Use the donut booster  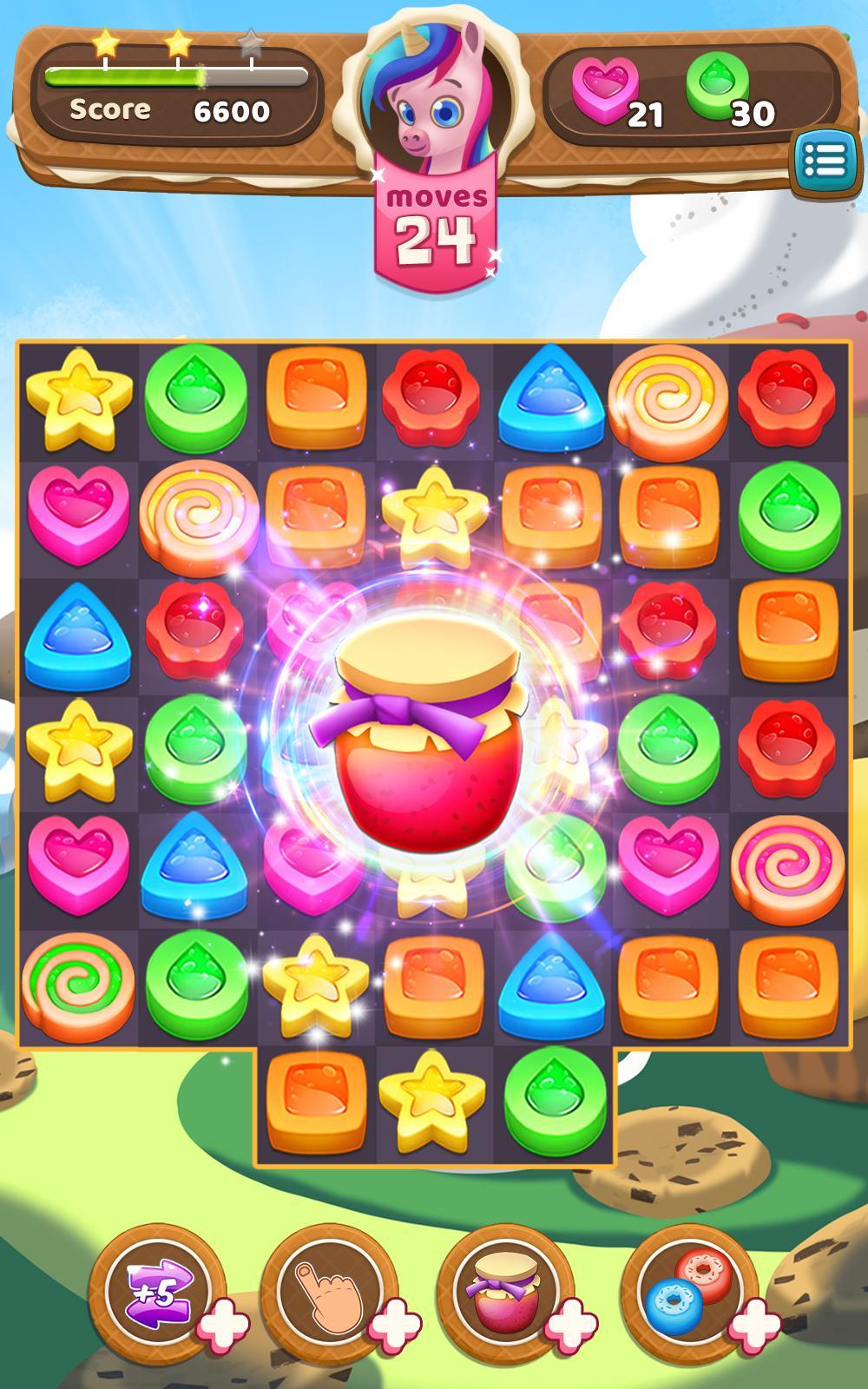(x=688, y=1291)
